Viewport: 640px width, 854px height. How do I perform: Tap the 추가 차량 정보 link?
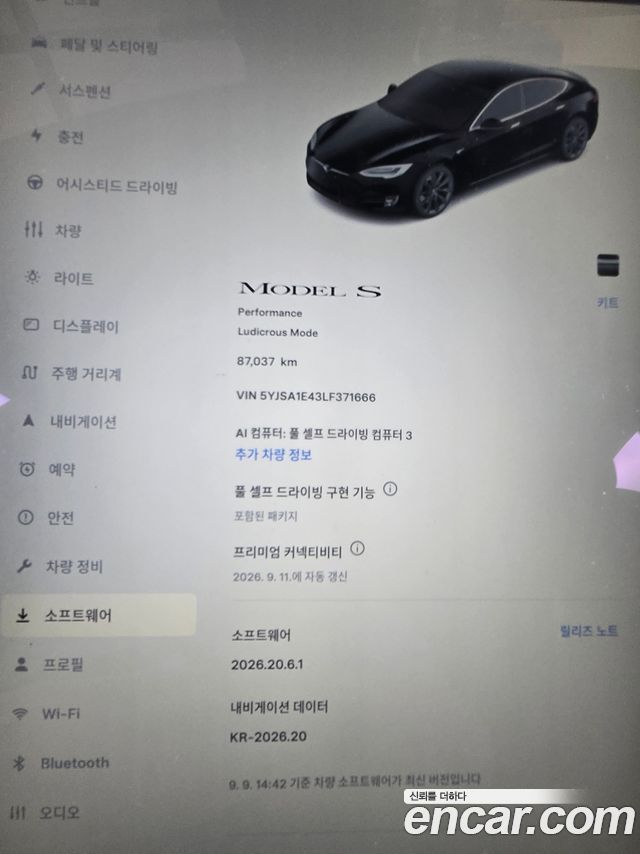point(273,455)
